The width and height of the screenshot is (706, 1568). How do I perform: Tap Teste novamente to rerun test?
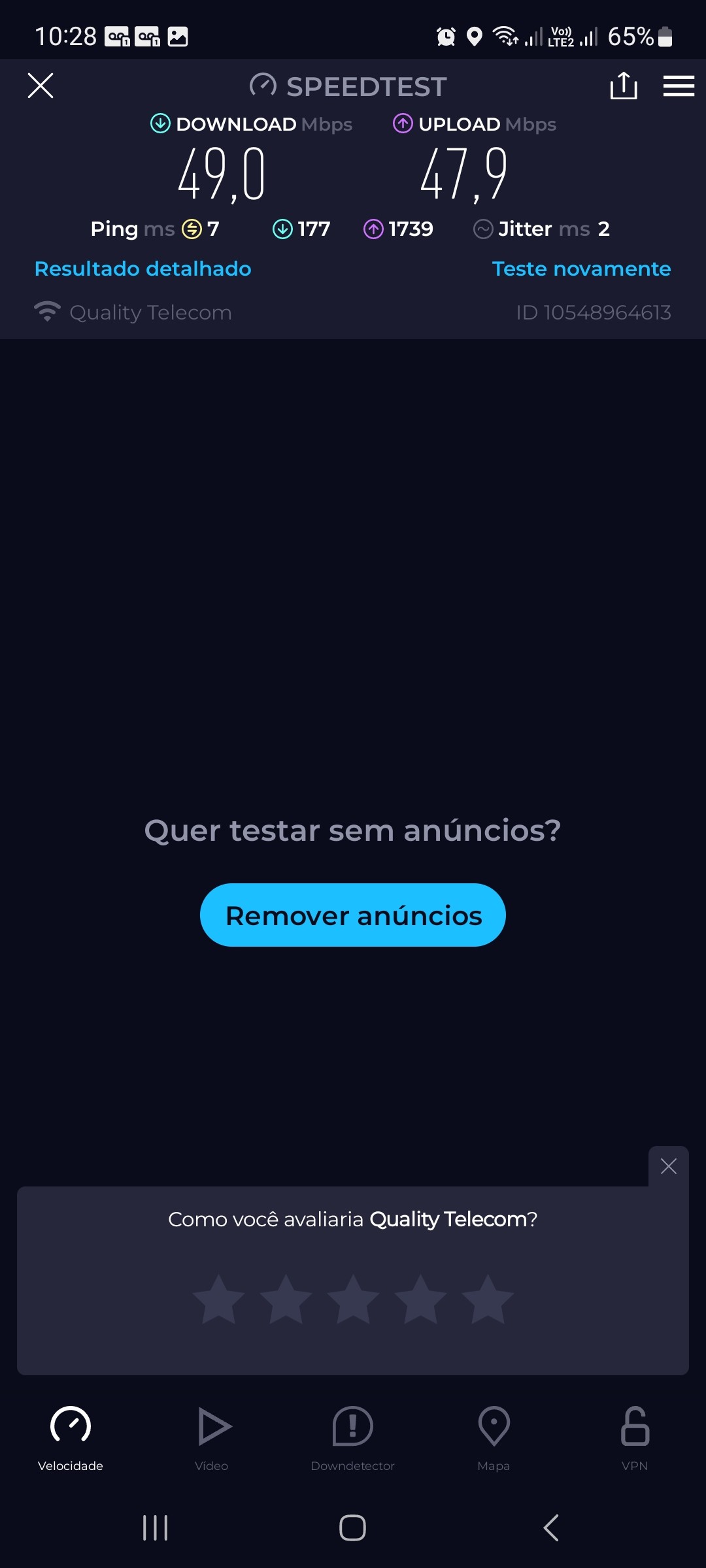click(581, 269)
